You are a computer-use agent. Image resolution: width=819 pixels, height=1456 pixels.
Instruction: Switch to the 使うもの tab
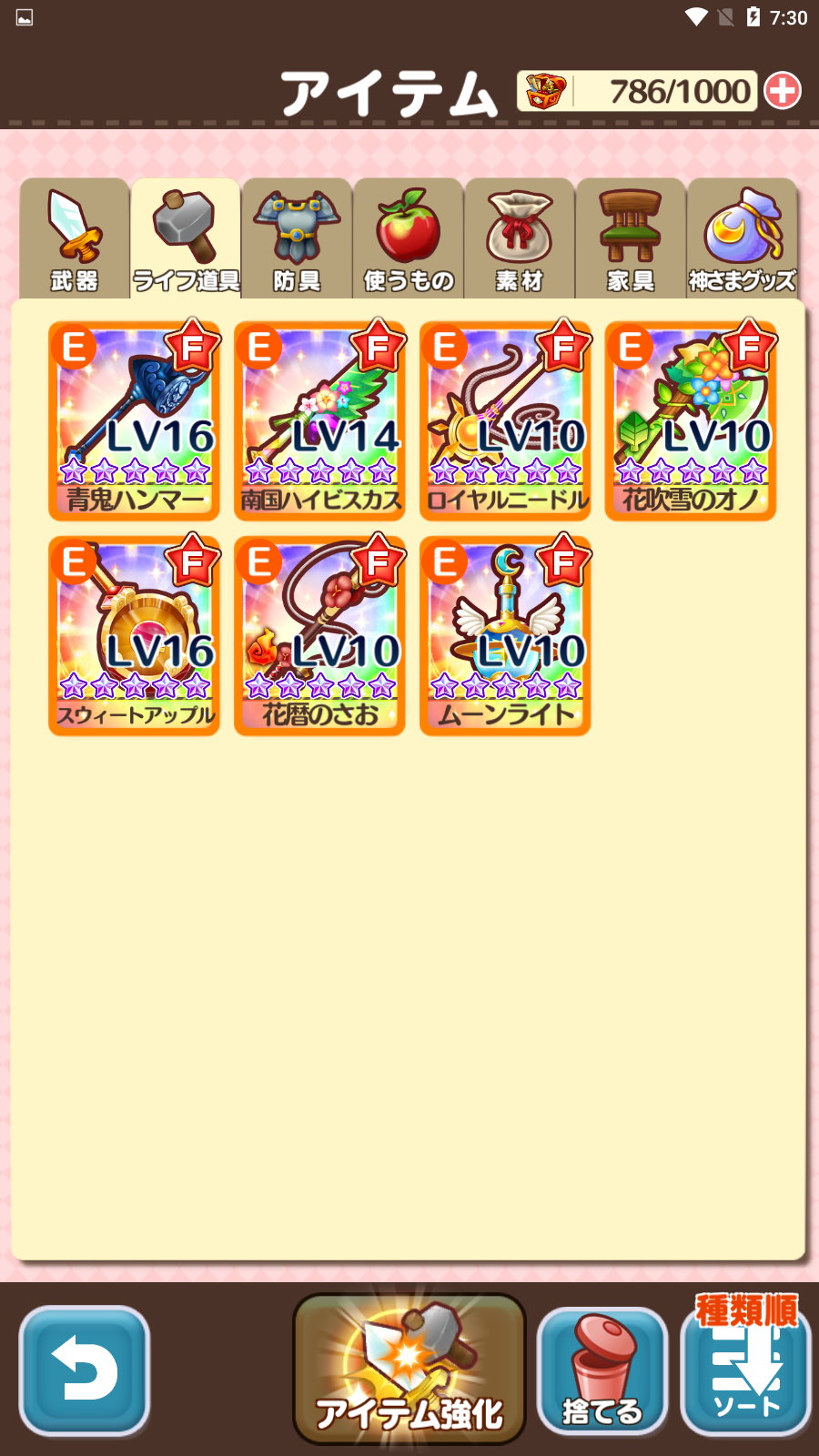[409, 239]
